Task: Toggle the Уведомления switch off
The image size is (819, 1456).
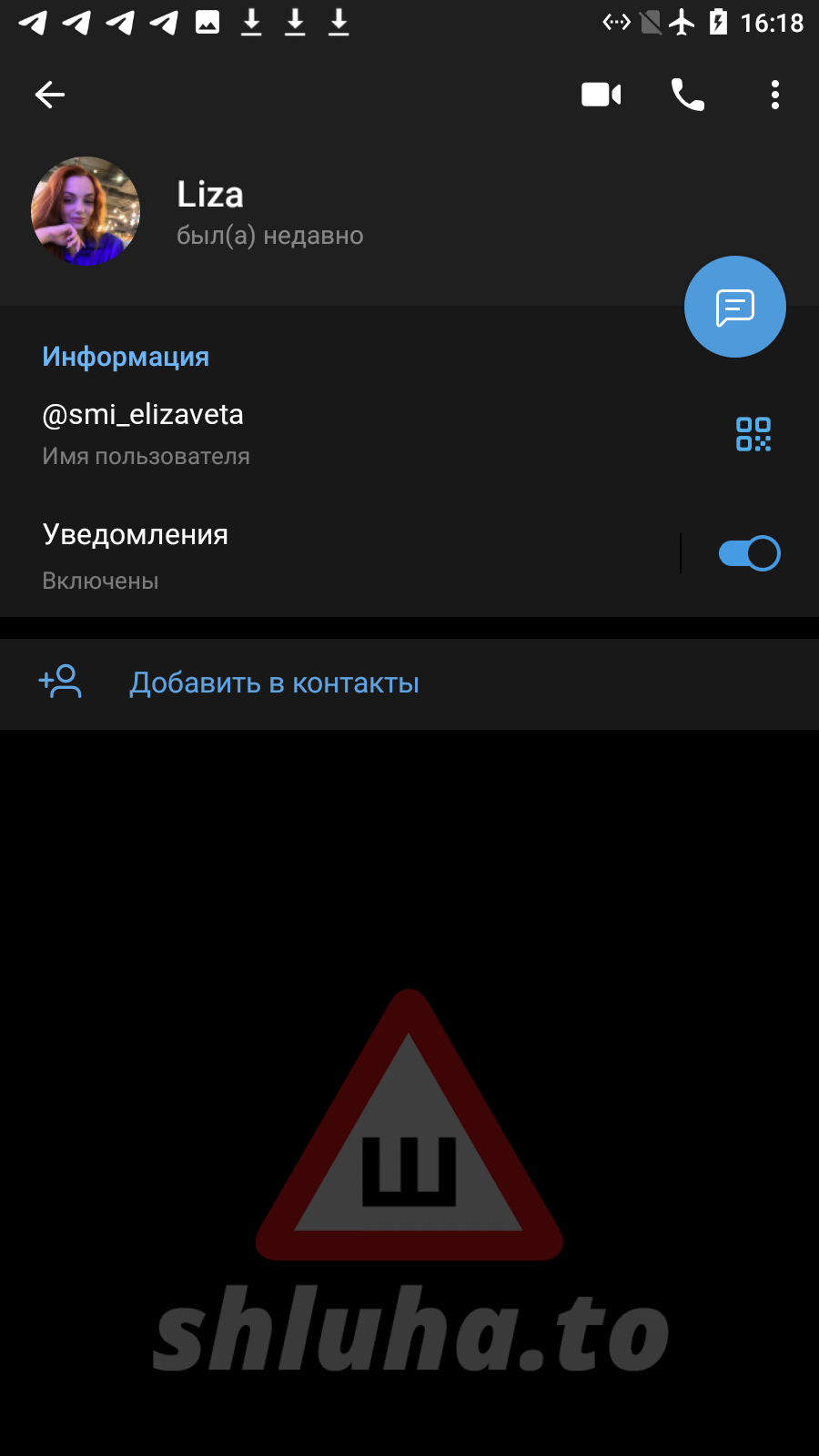Action: [x=749, y=553]
